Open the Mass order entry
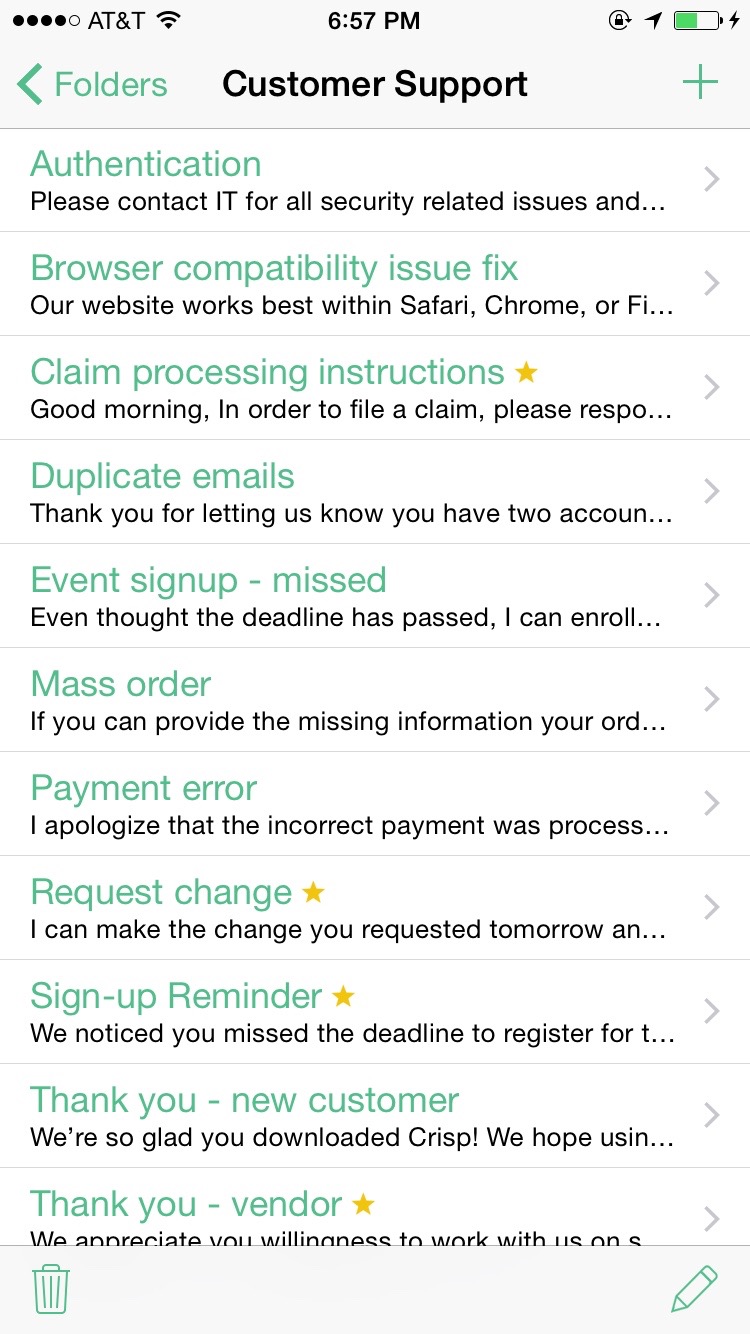 pyautogui.click(x=375, y=700)
